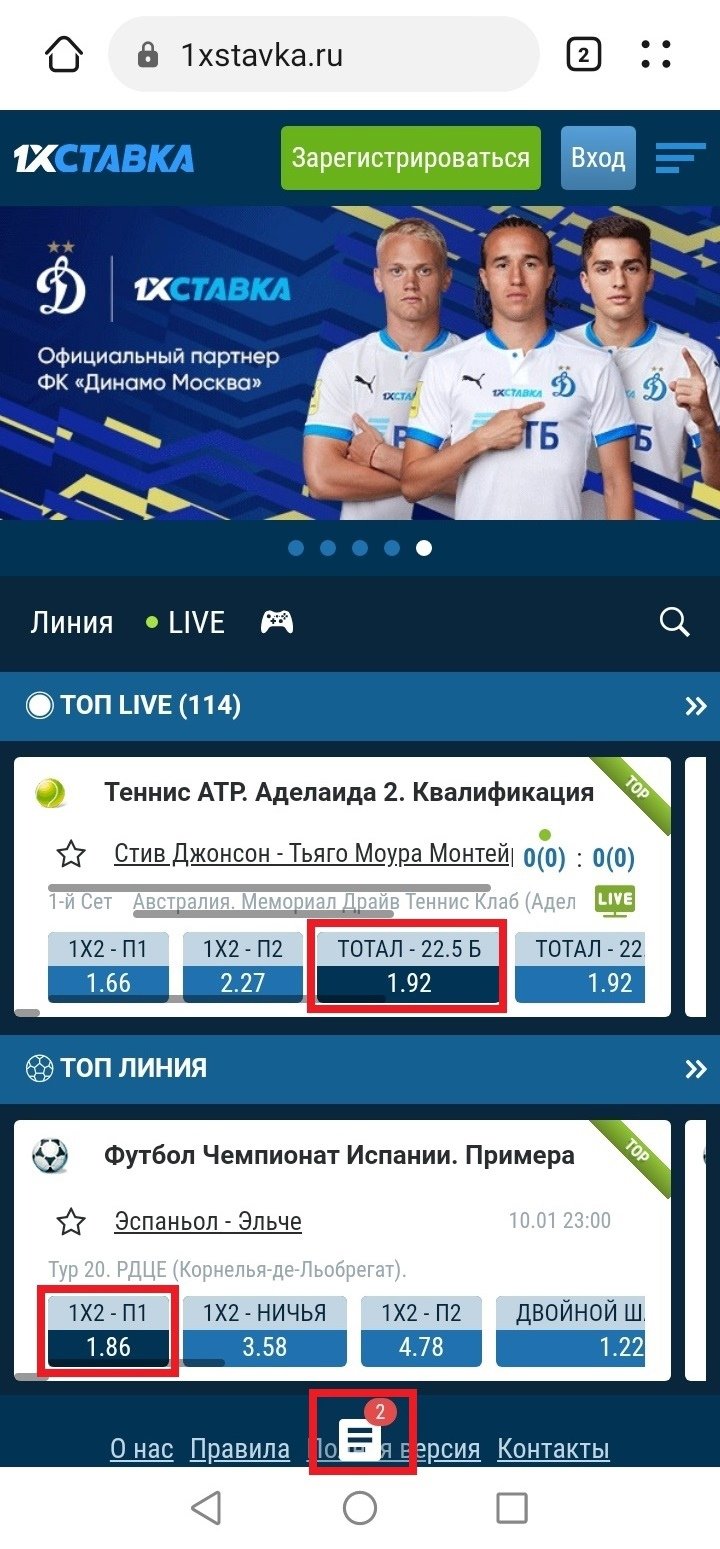The image size is (720, 1549).
Task: Open the Эспаньол - Эльче match
Action: [208, 1221]
